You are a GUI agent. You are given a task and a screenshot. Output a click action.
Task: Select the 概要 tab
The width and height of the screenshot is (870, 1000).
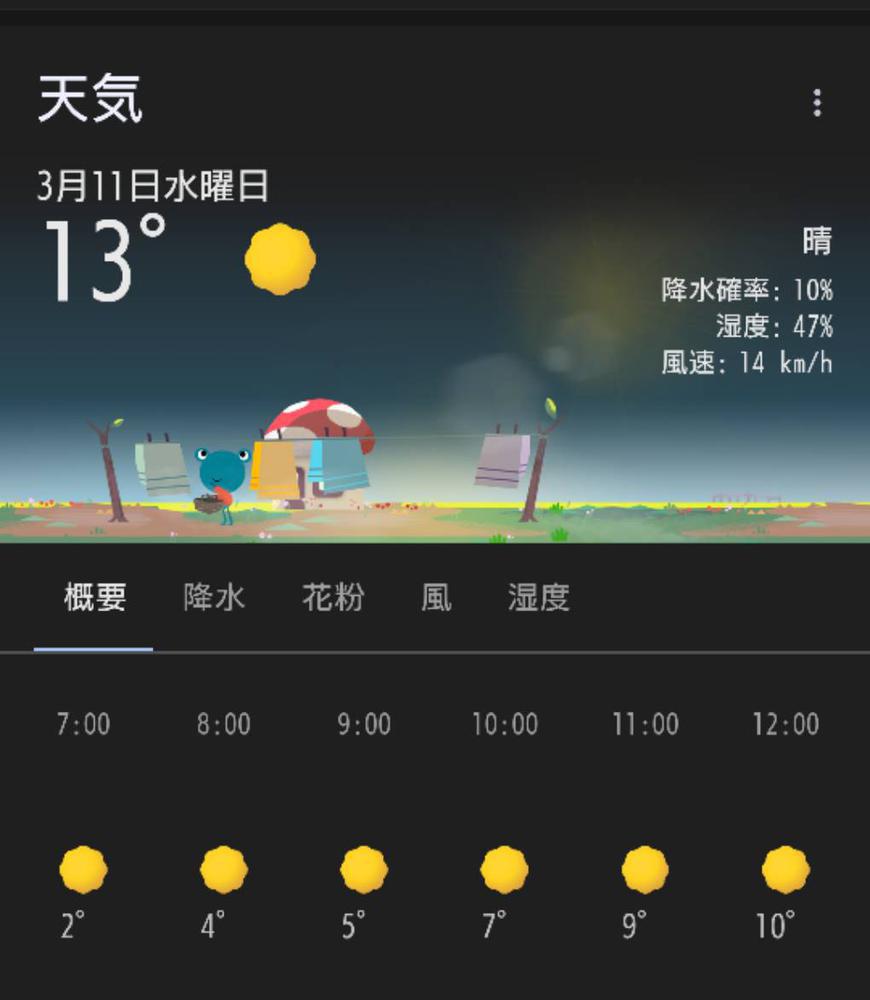(x=95, y=596)
